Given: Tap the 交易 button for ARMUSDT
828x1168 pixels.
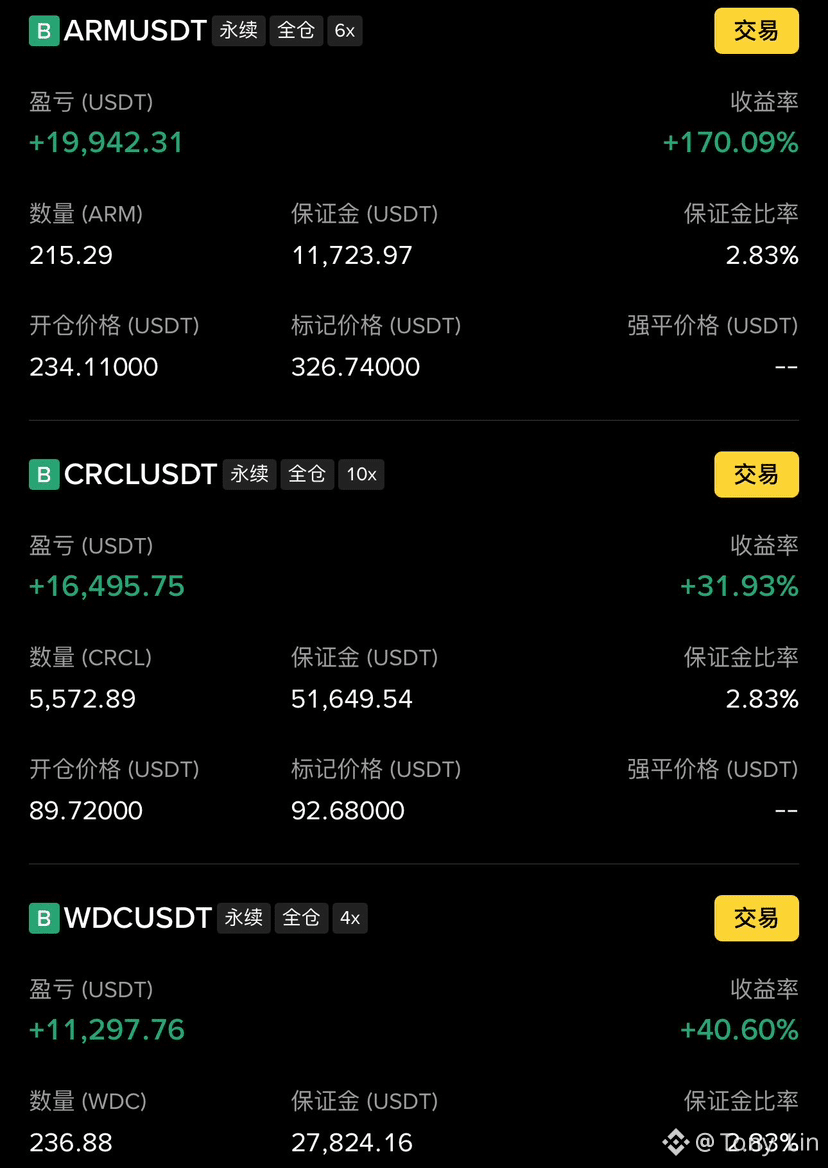Looking at the screenshot, I should pyautogui.click(x=756, y=31).
